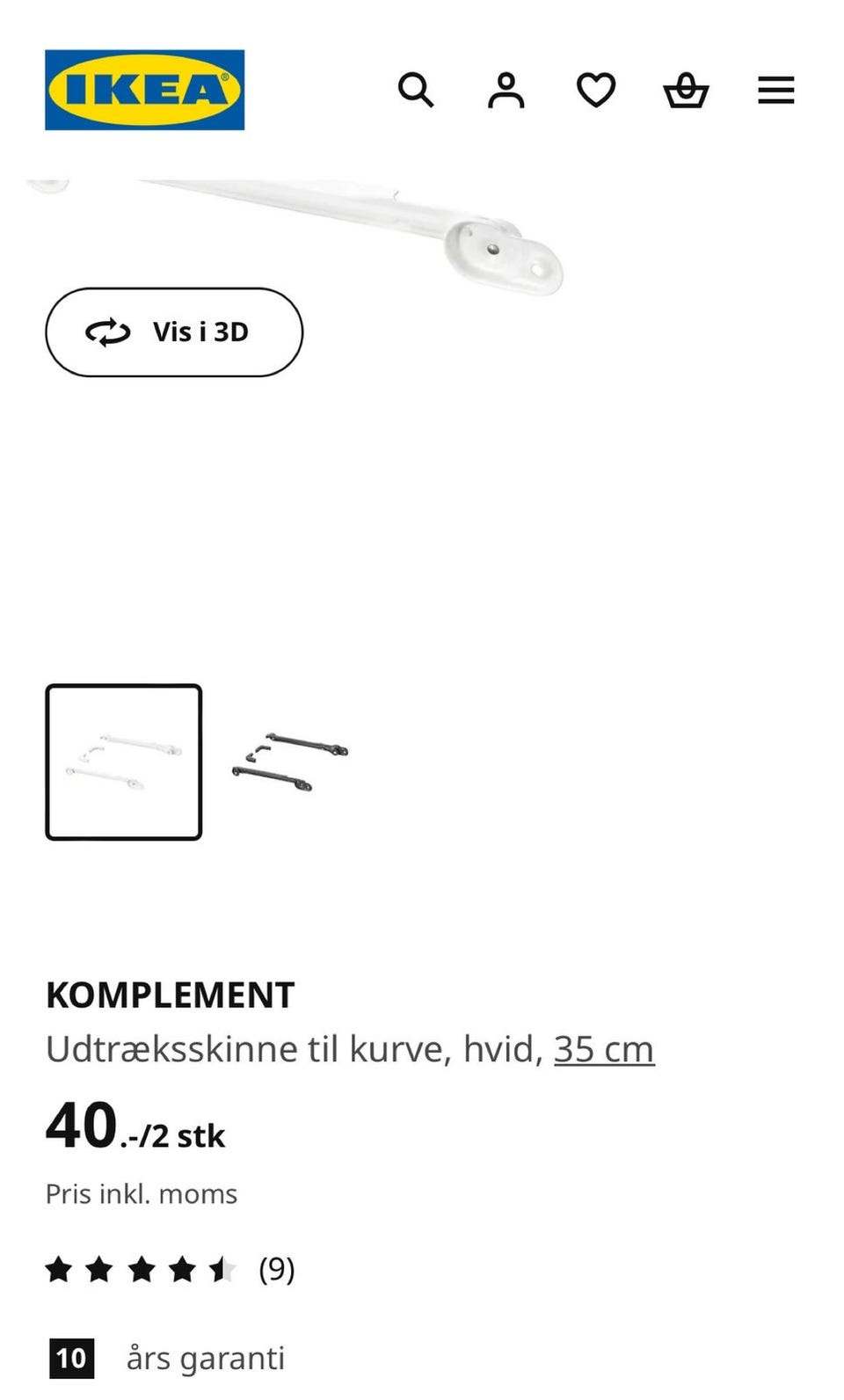Image resolution: width=844 pixels, height=1400 pixels.
Task: Open the main navigation menu
Action: coord(775,90)
